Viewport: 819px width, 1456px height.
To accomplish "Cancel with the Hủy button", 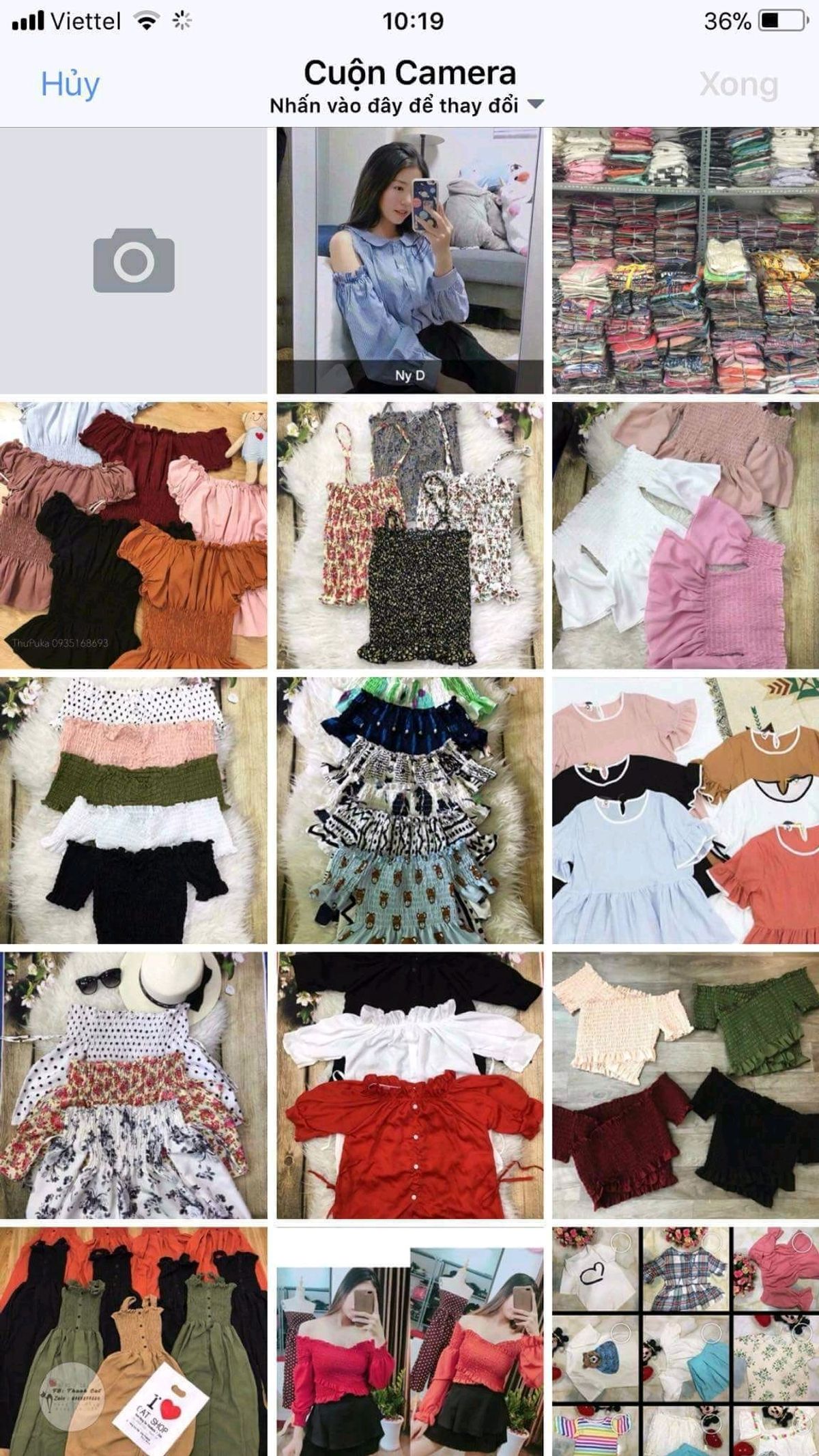I will [x=70, y=85].
